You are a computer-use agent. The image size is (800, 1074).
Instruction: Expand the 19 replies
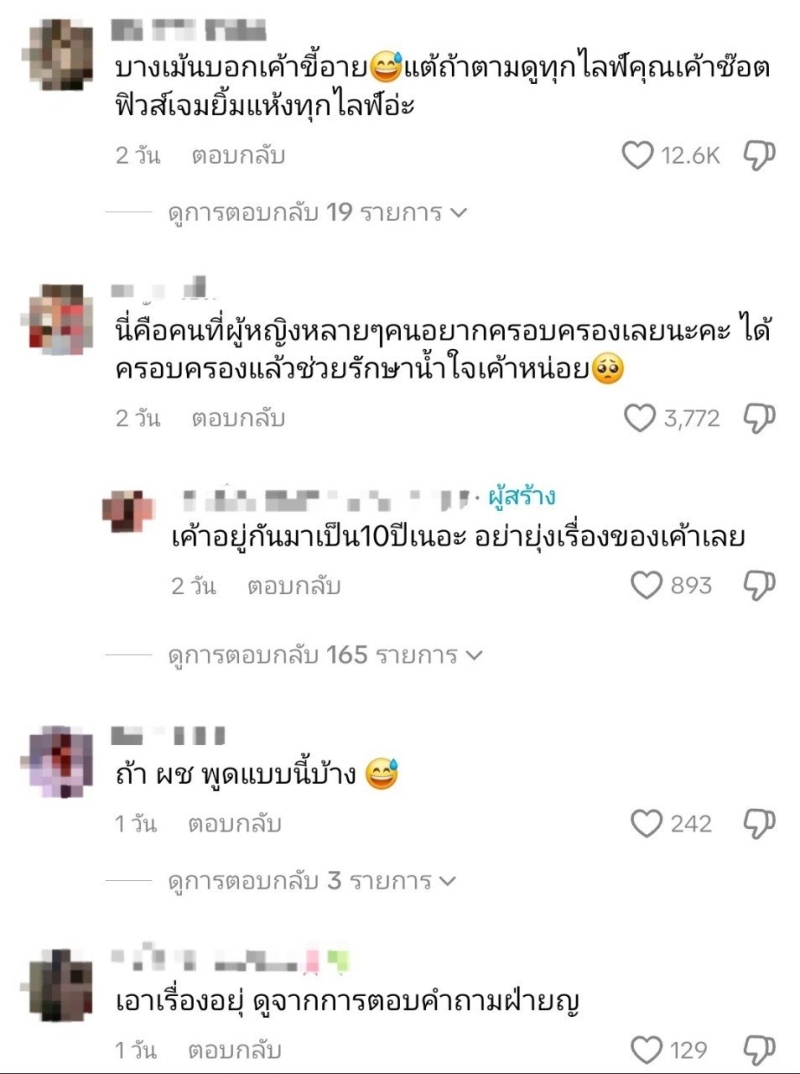pyautogui.click(x=315, y=213)
